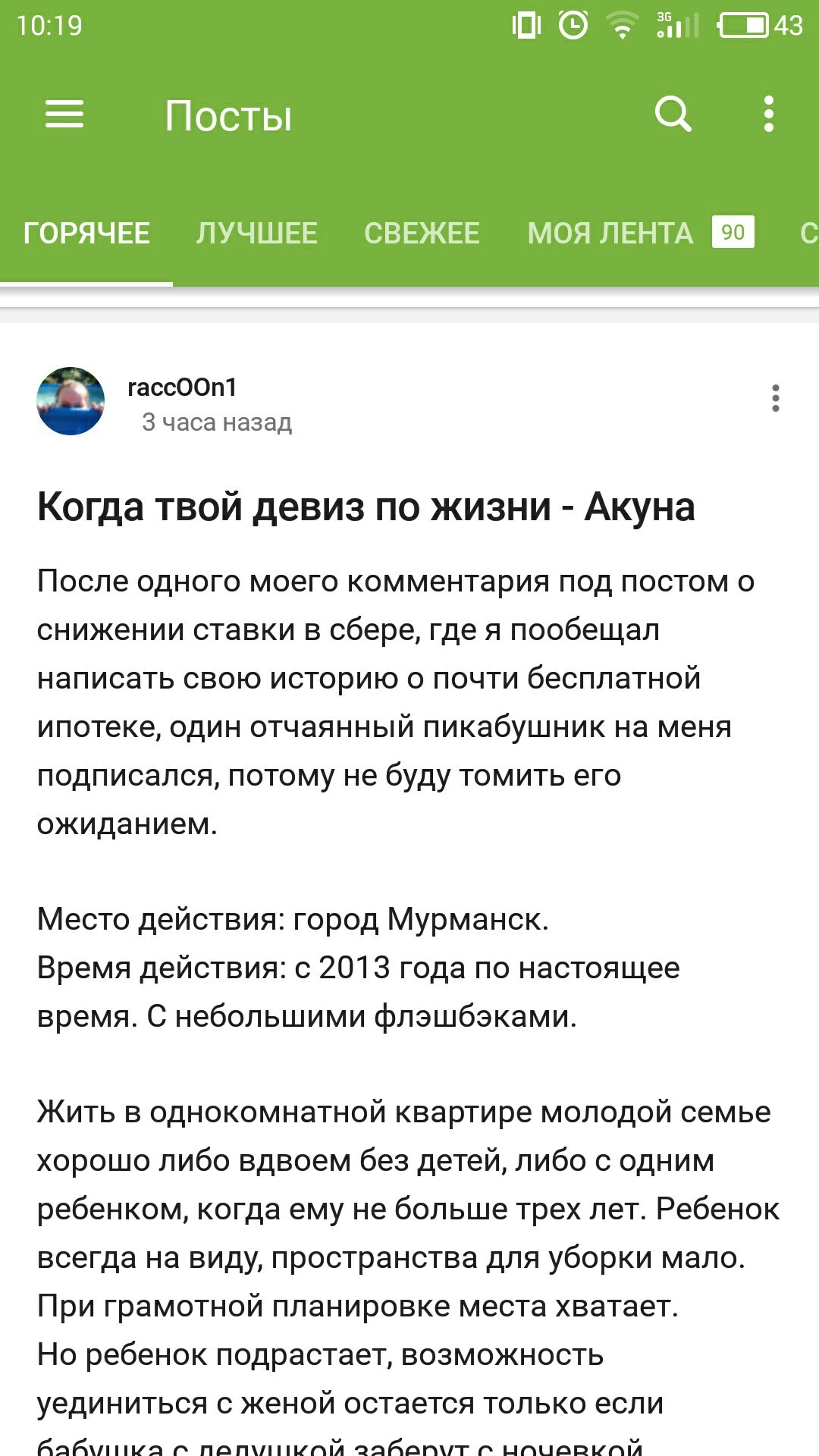
Task: Open raccOOn1's profile avatar
Action: click(x=71, y=401)
